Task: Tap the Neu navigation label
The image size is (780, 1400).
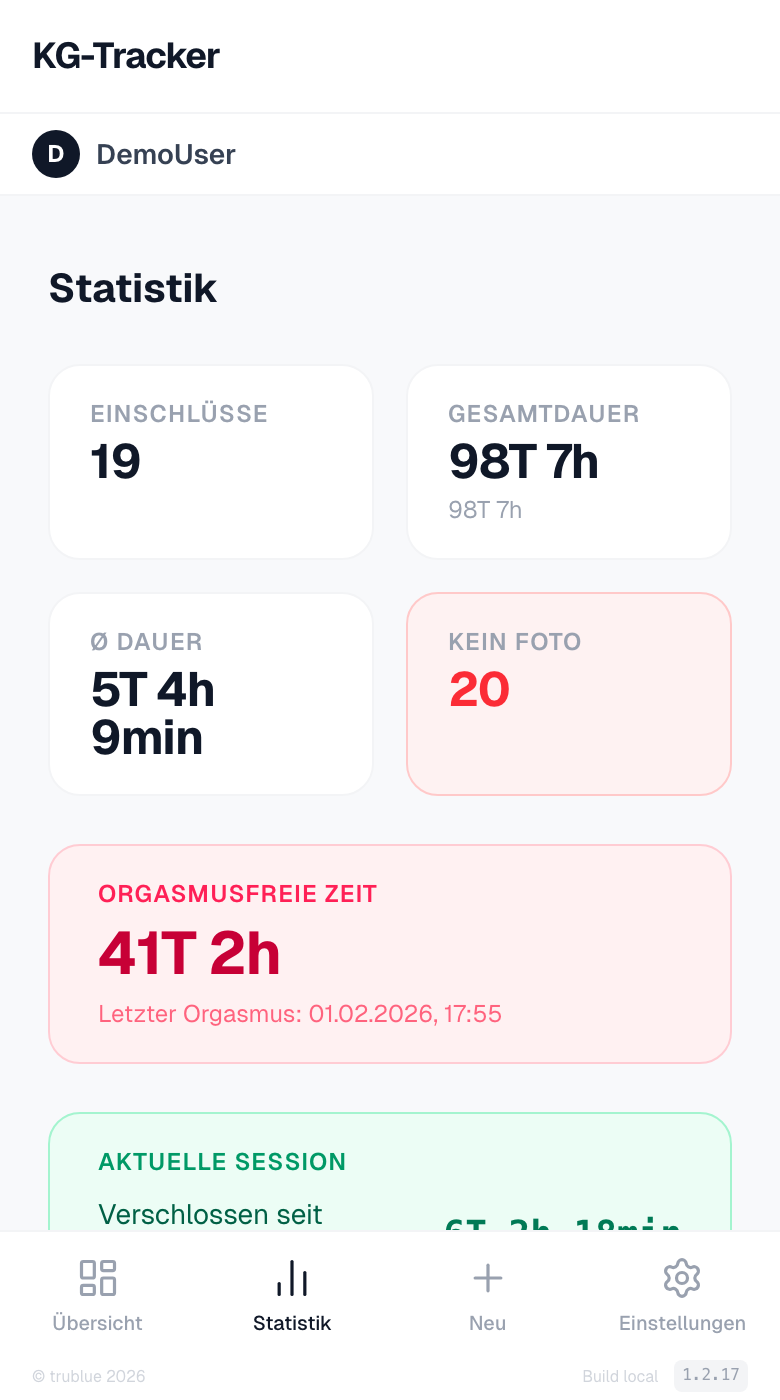Action: click(487, 1322)
